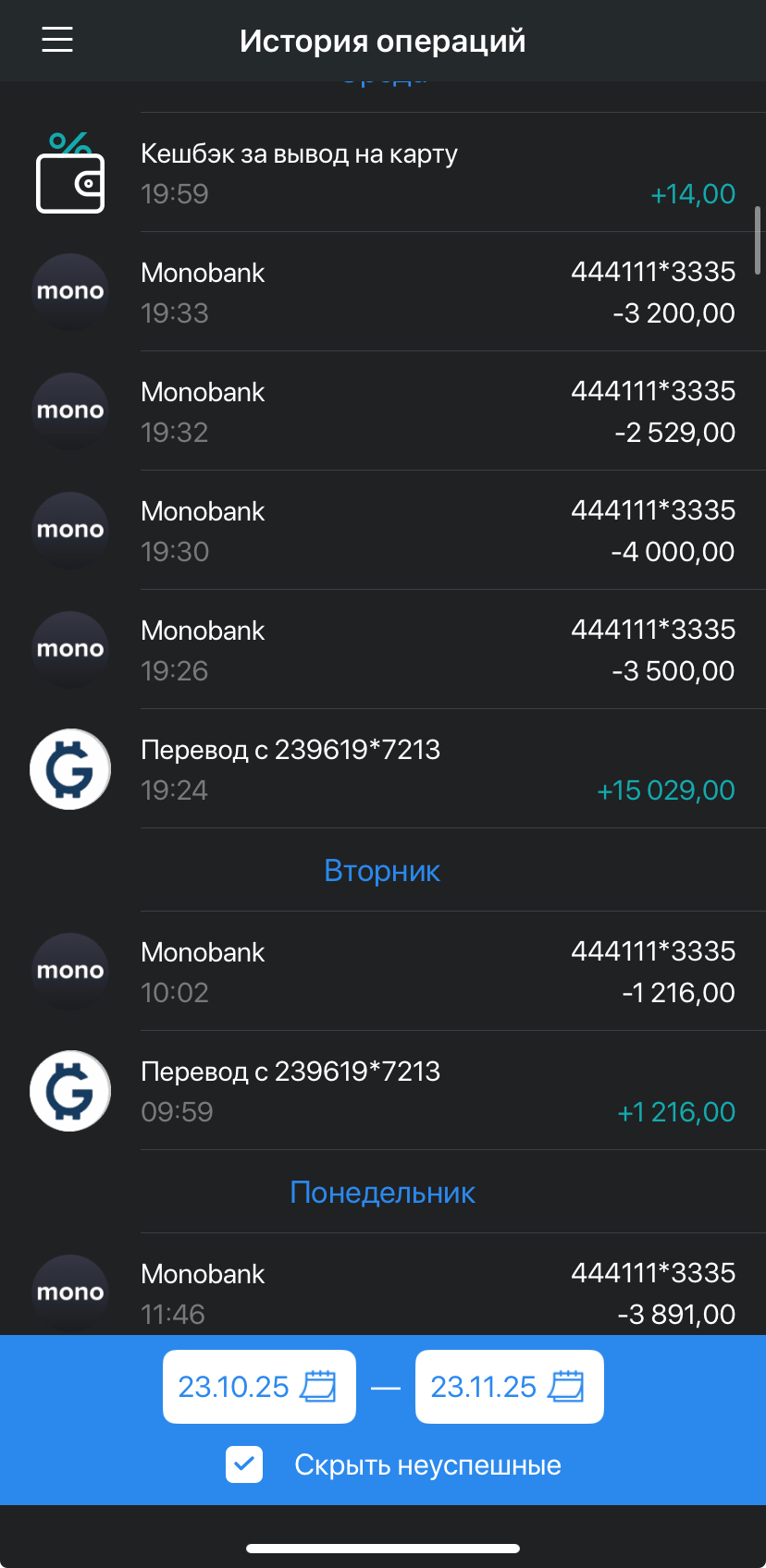Screen dimensions: 766x1568
Task: Open the hamburger menu
Action: (57, 40)
